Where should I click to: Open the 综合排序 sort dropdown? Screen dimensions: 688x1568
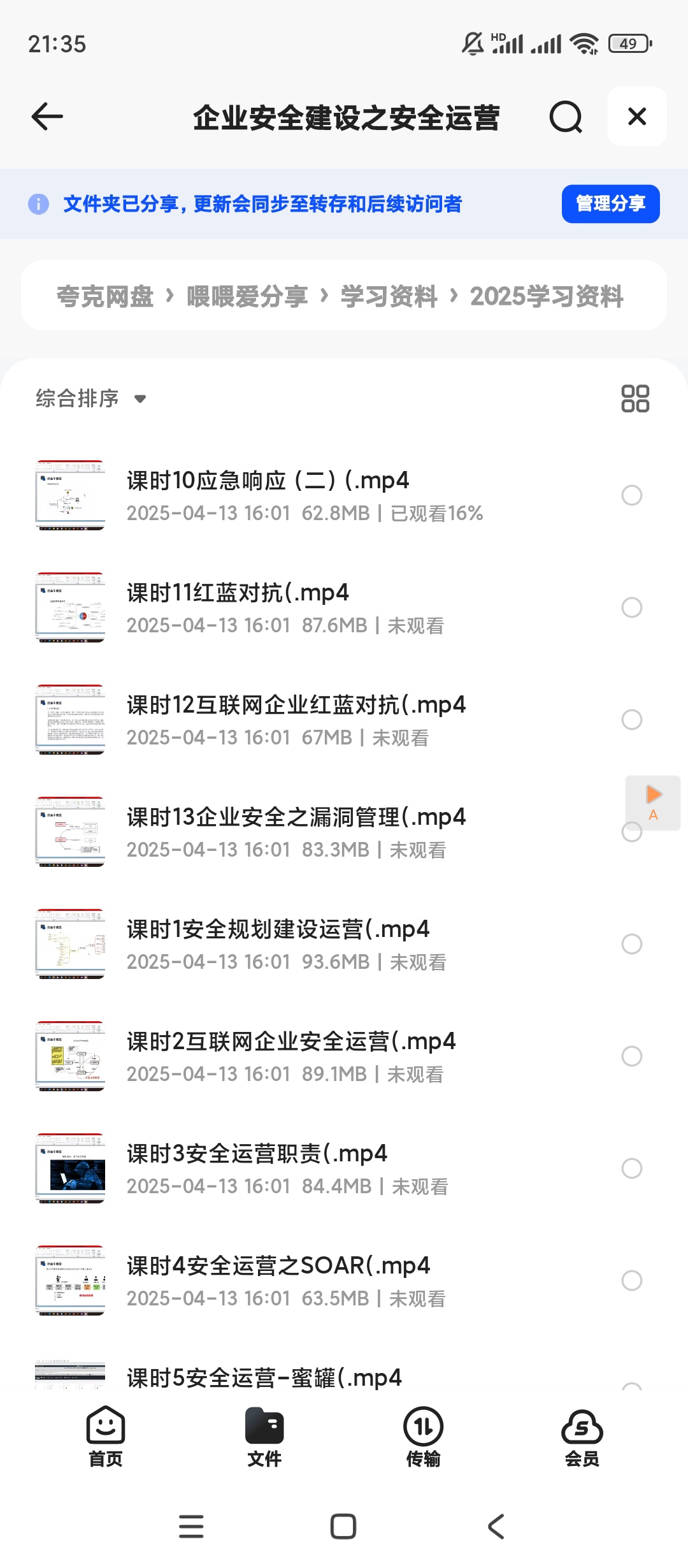coord(89,398)
